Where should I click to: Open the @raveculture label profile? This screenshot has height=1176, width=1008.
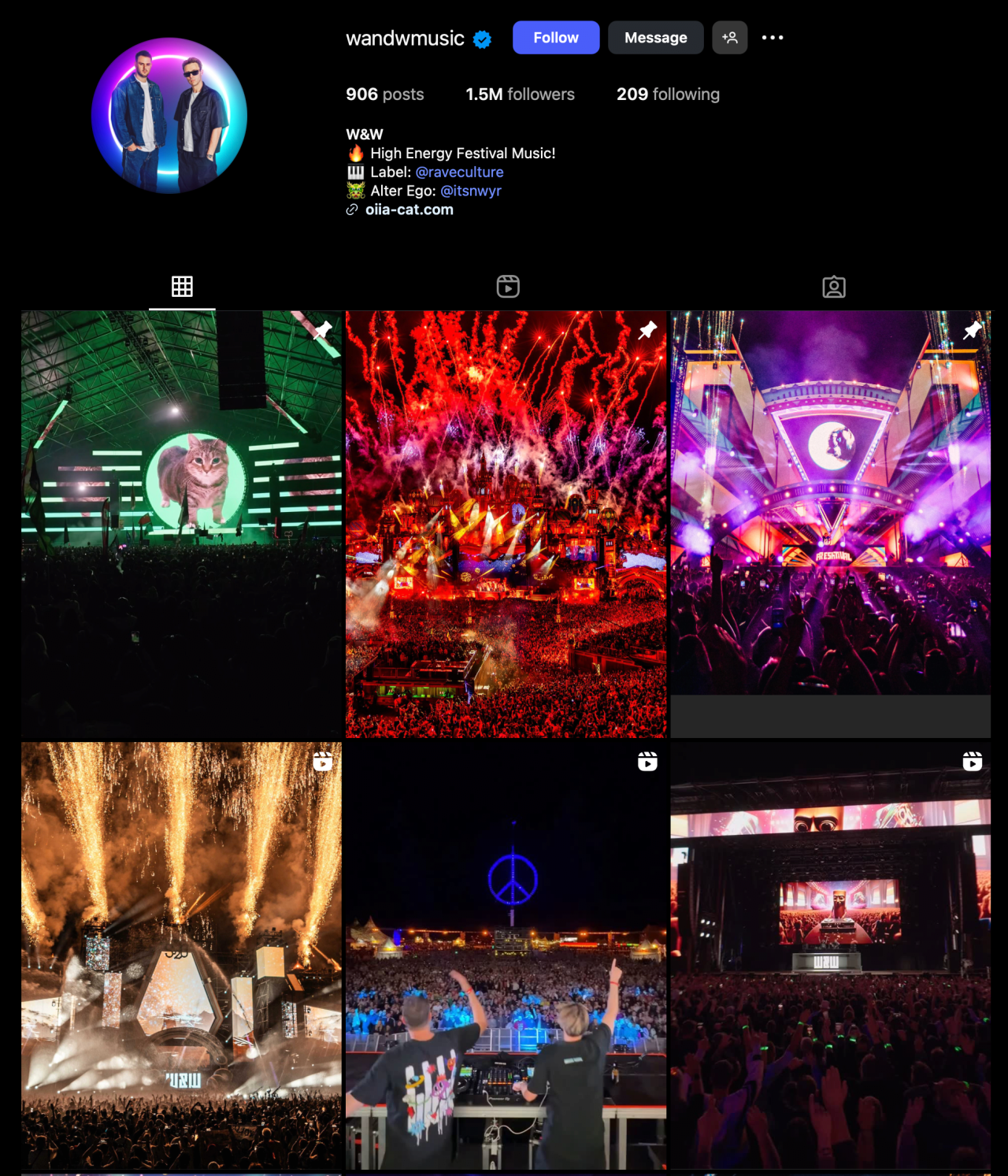point(459,172)
